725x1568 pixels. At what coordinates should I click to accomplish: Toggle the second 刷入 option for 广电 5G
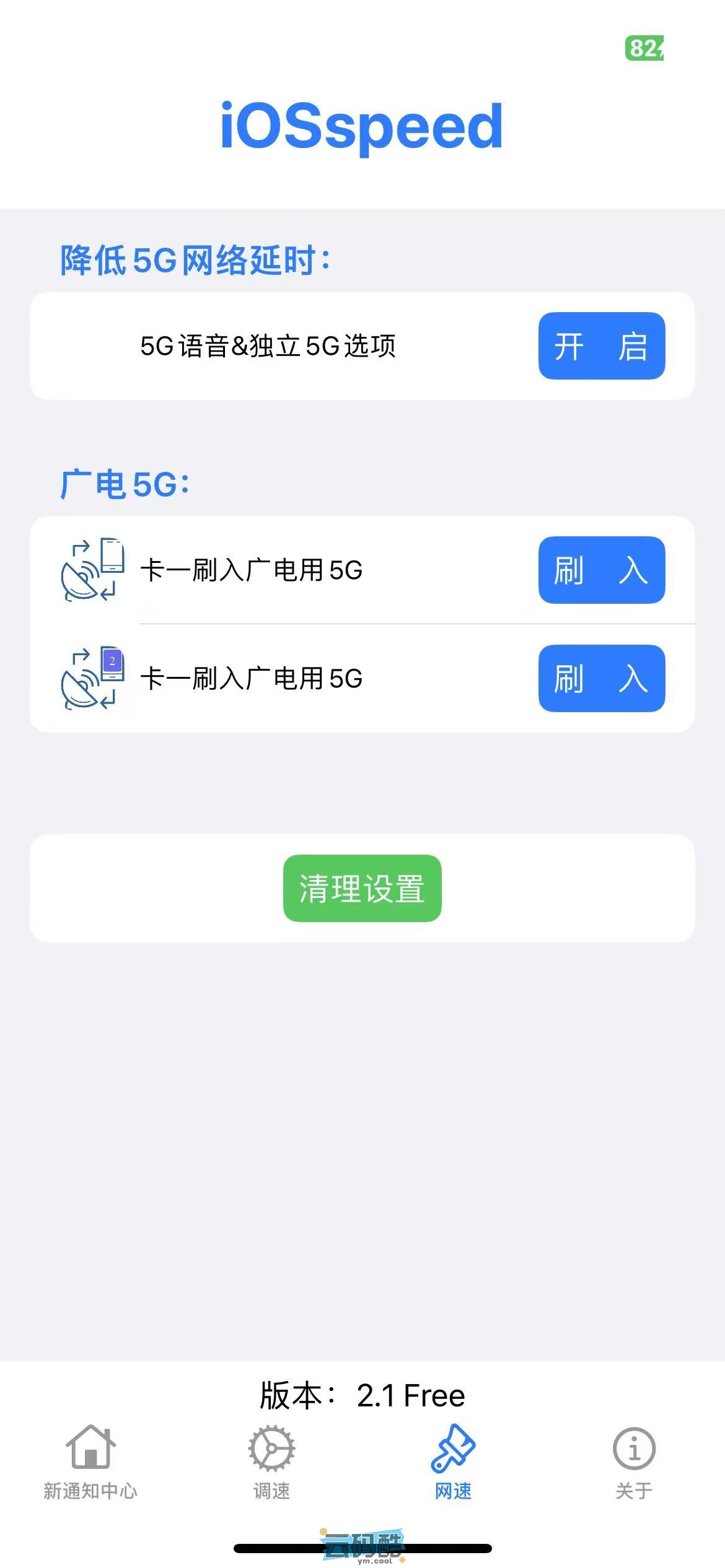(600, 679)
